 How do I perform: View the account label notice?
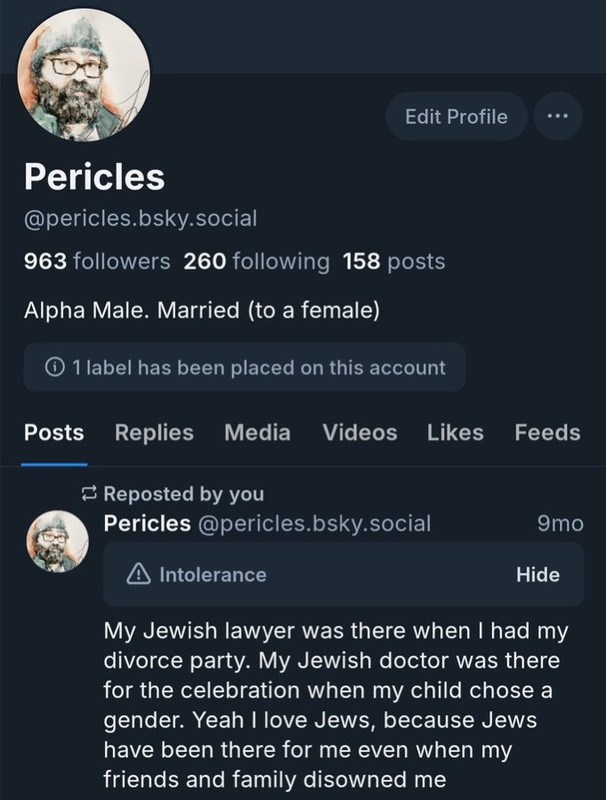point(244,367)
